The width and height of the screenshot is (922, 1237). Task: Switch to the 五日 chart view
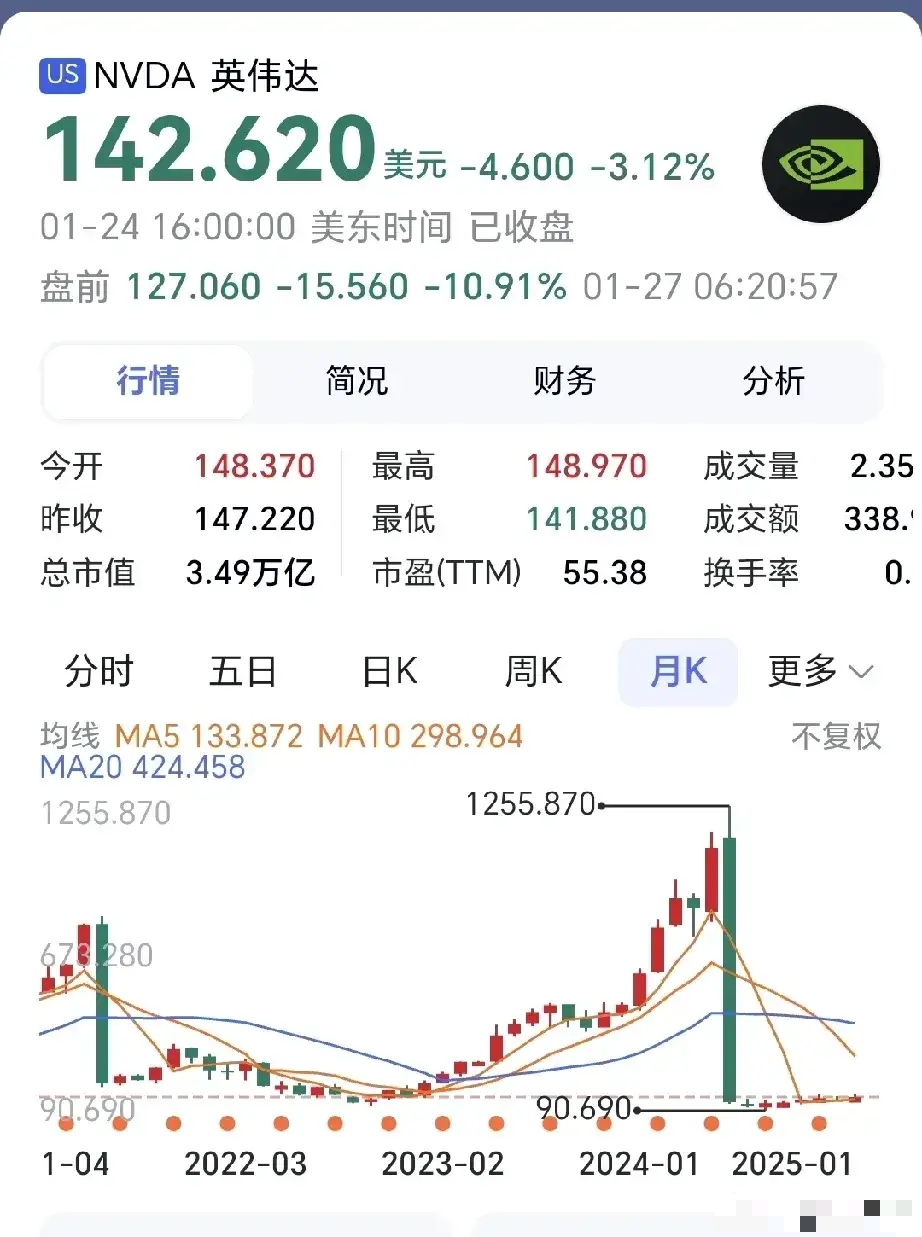[x=243, y=672]
